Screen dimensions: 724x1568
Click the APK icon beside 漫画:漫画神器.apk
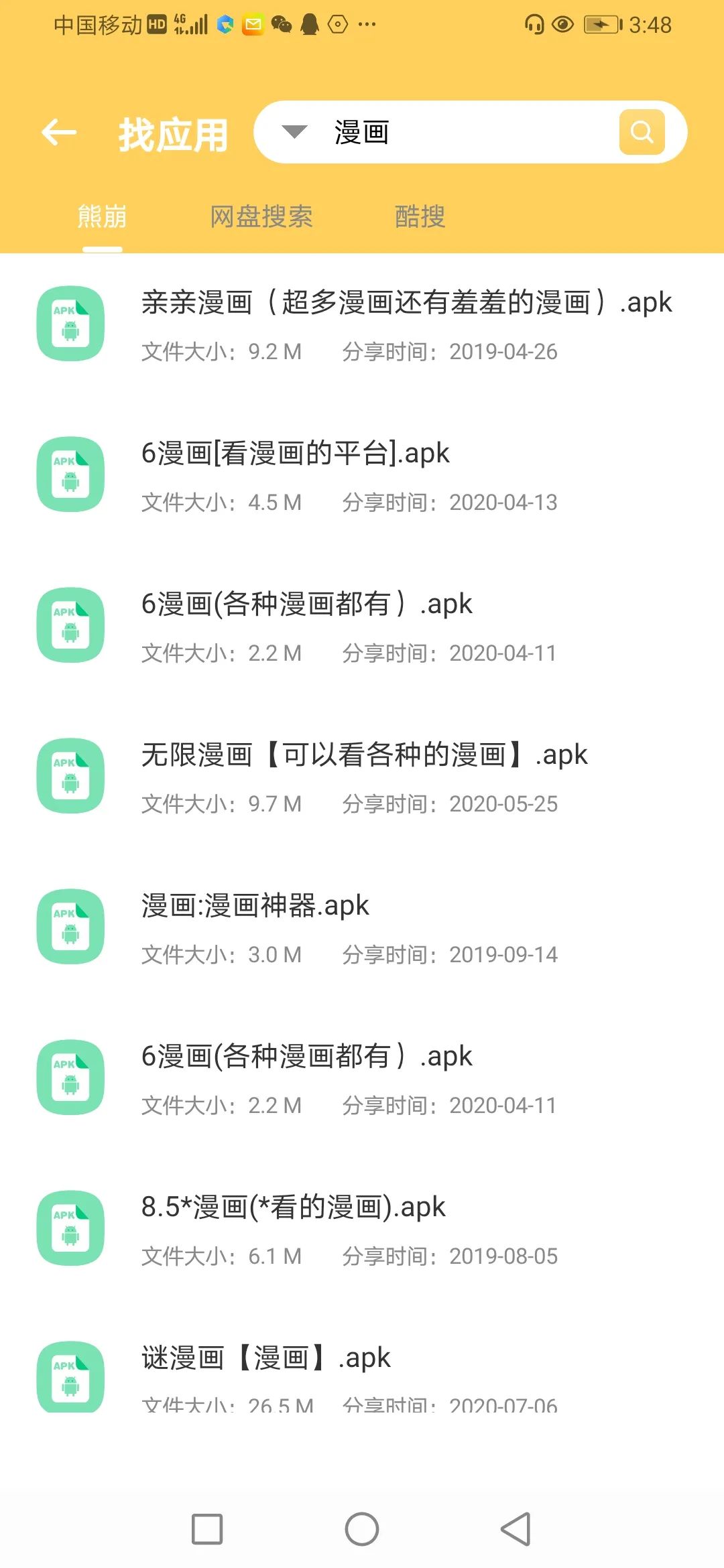pos(70,926)
